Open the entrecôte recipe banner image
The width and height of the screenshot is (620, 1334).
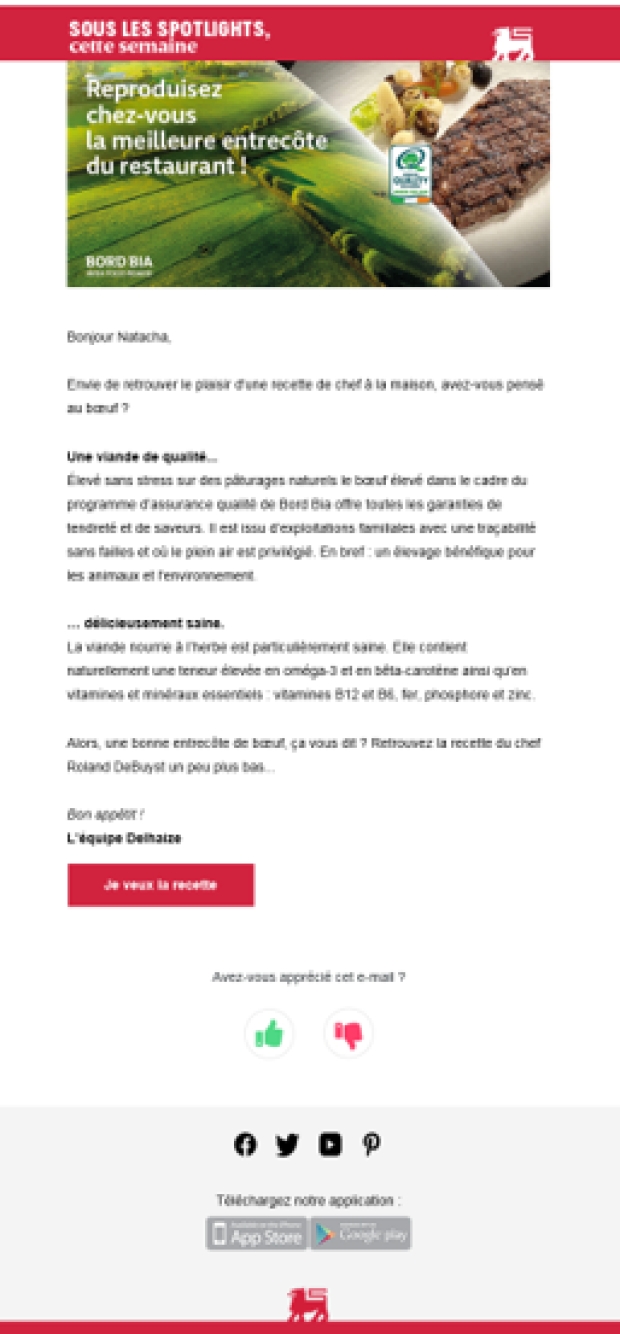click(308, 174)
